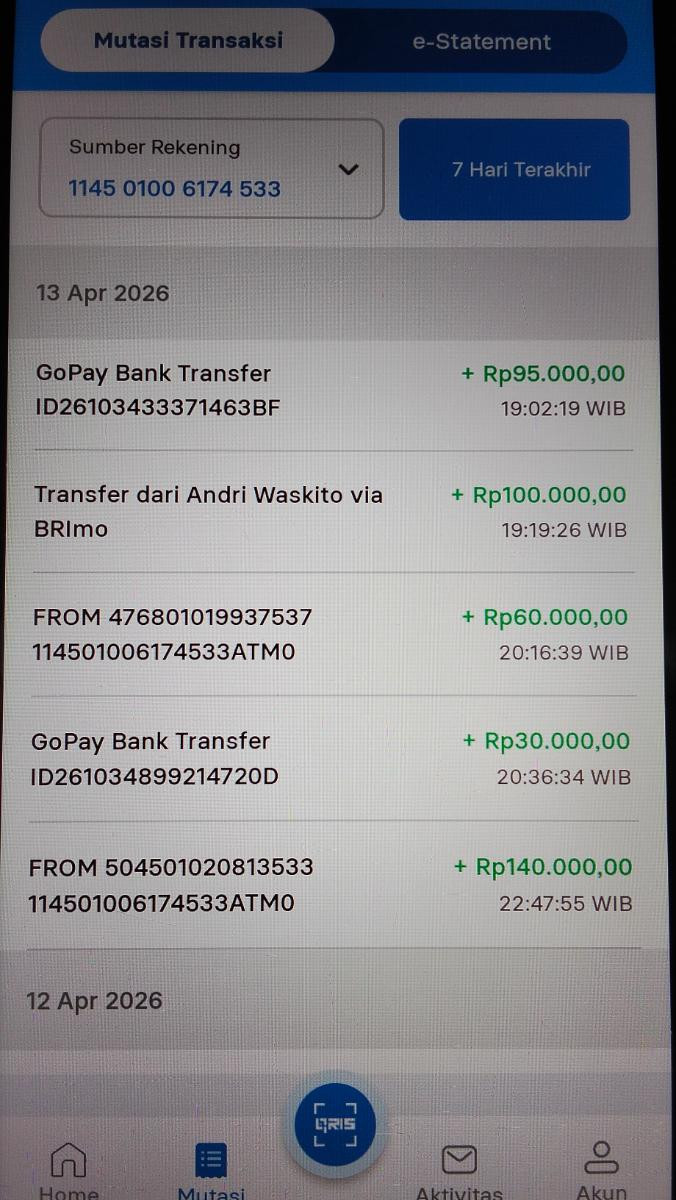Open the Rp95.000,00 GoPay Bank Transfer entry
676x1200 pixels.
(332, 391)
